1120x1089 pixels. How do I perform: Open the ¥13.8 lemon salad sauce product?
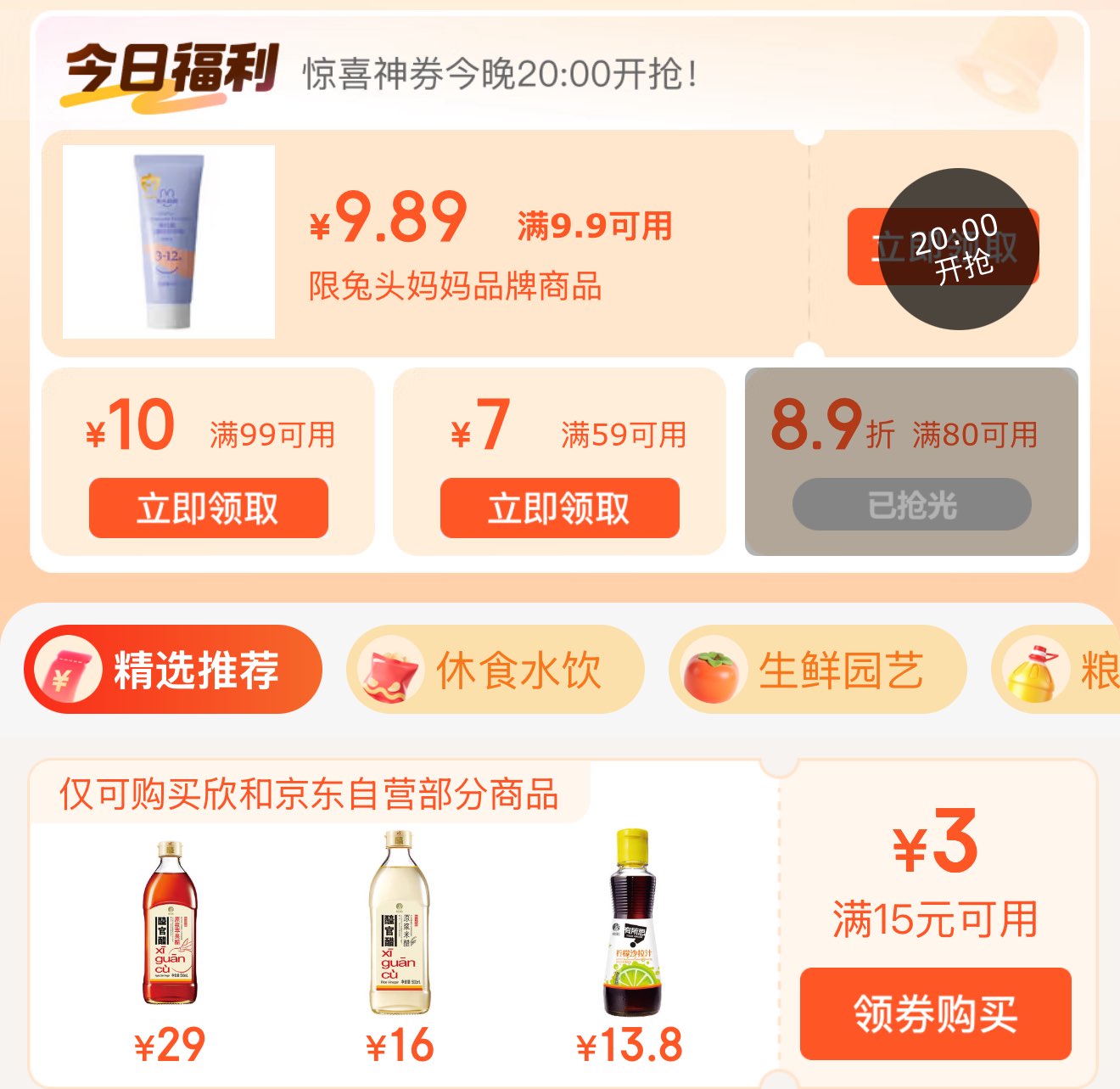pyautogui.click(x=630, y=923)
